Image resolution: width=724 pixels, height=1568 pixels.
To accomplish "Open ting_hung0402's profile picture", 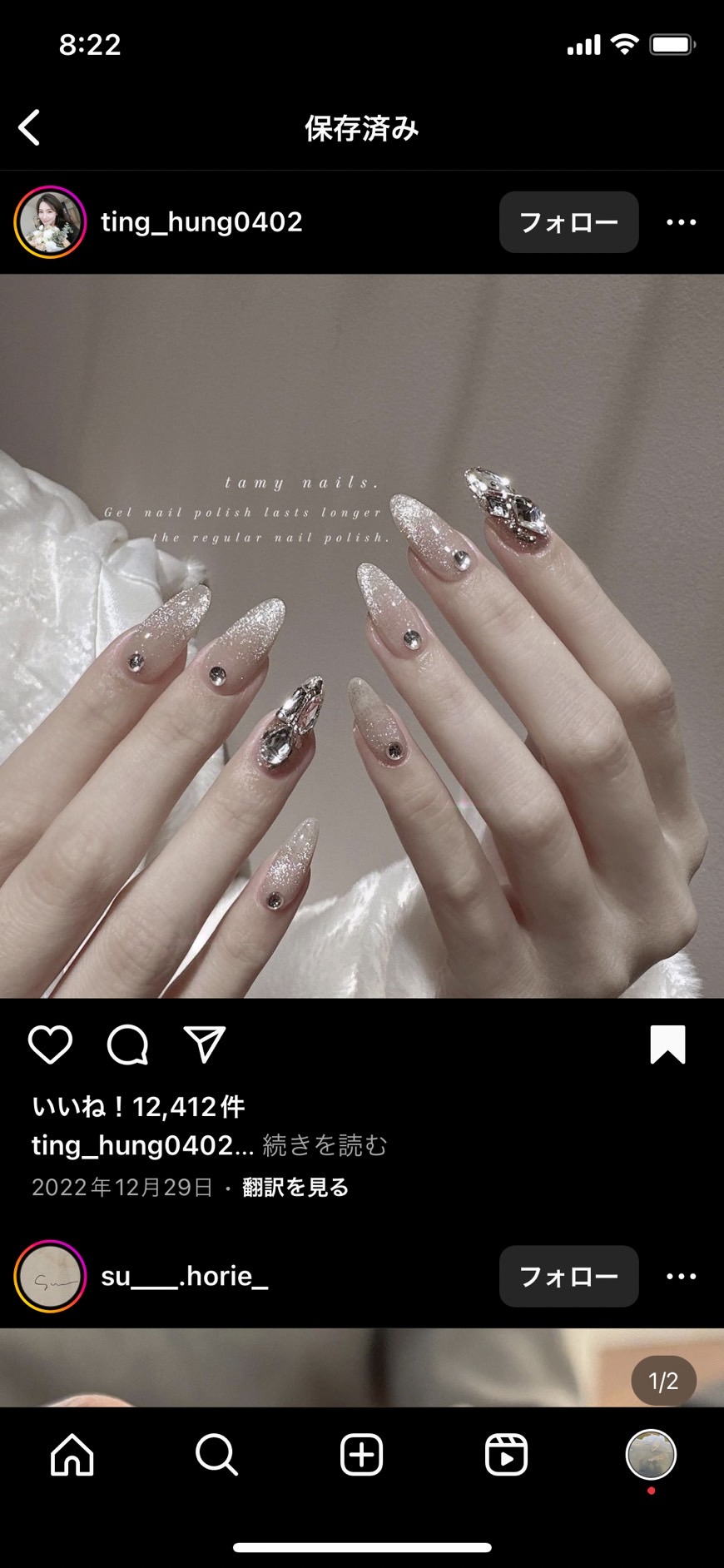I will coord(50,222).
